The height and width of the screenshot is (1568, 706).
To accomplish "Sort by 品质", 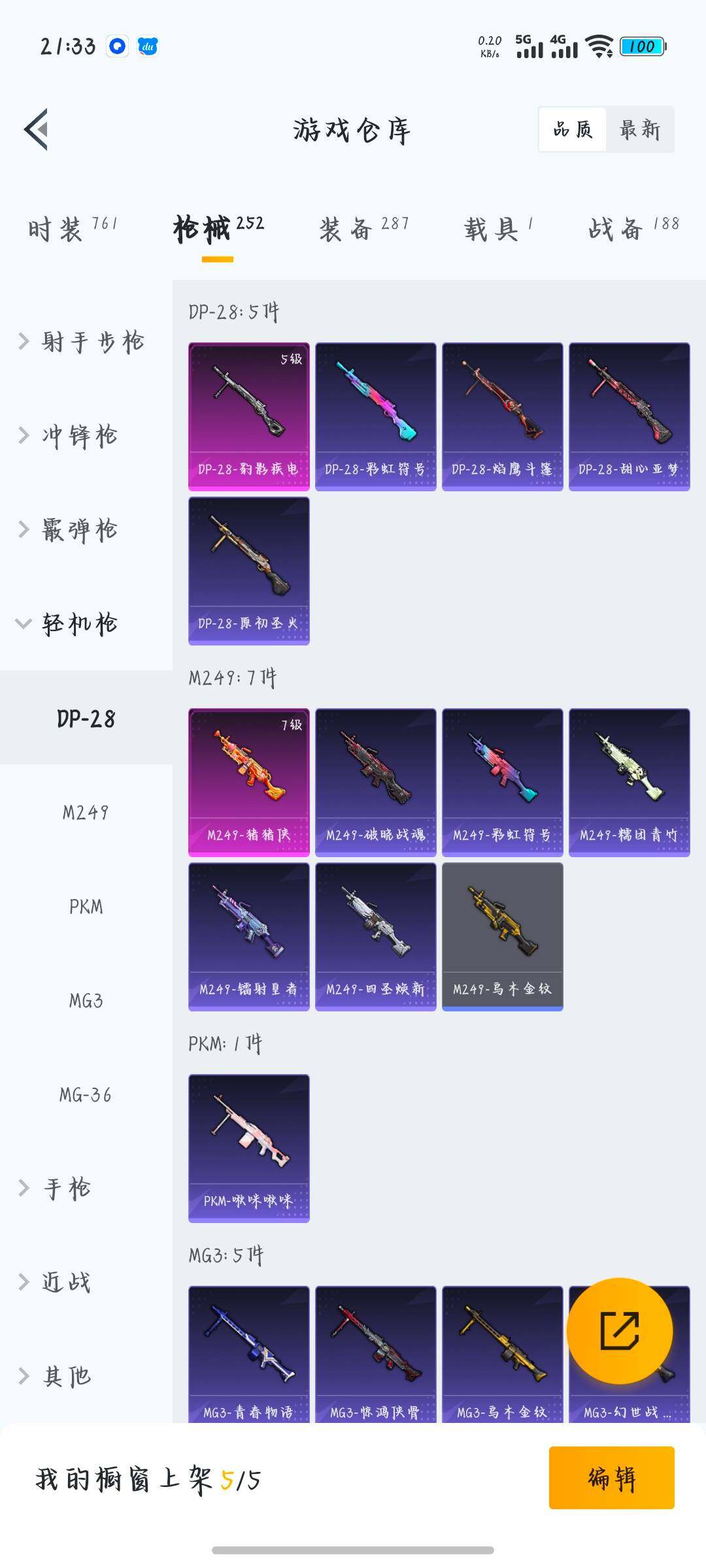I will coord(573,129).
